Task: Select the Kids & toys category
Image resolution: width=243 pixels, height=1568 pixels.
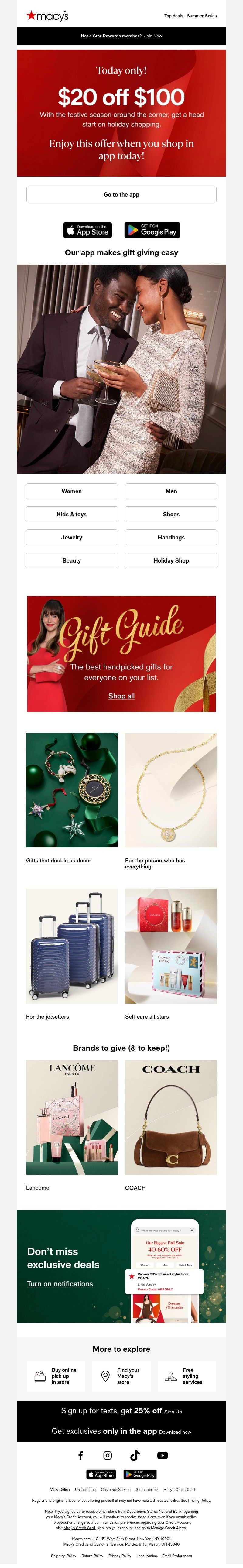Action: pos(71,514)
